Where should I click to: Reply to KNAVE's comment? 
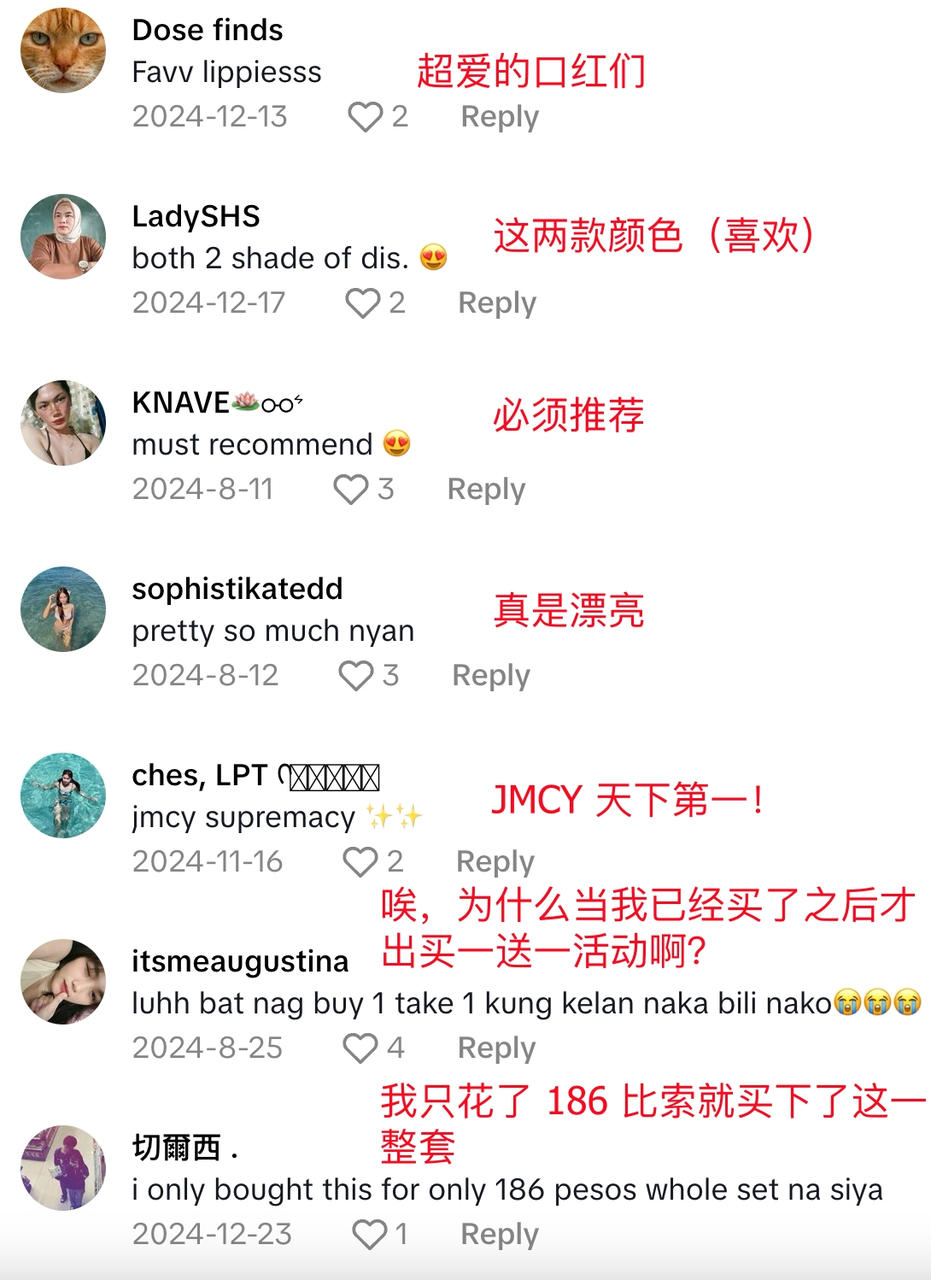click(x=486, y=489)
